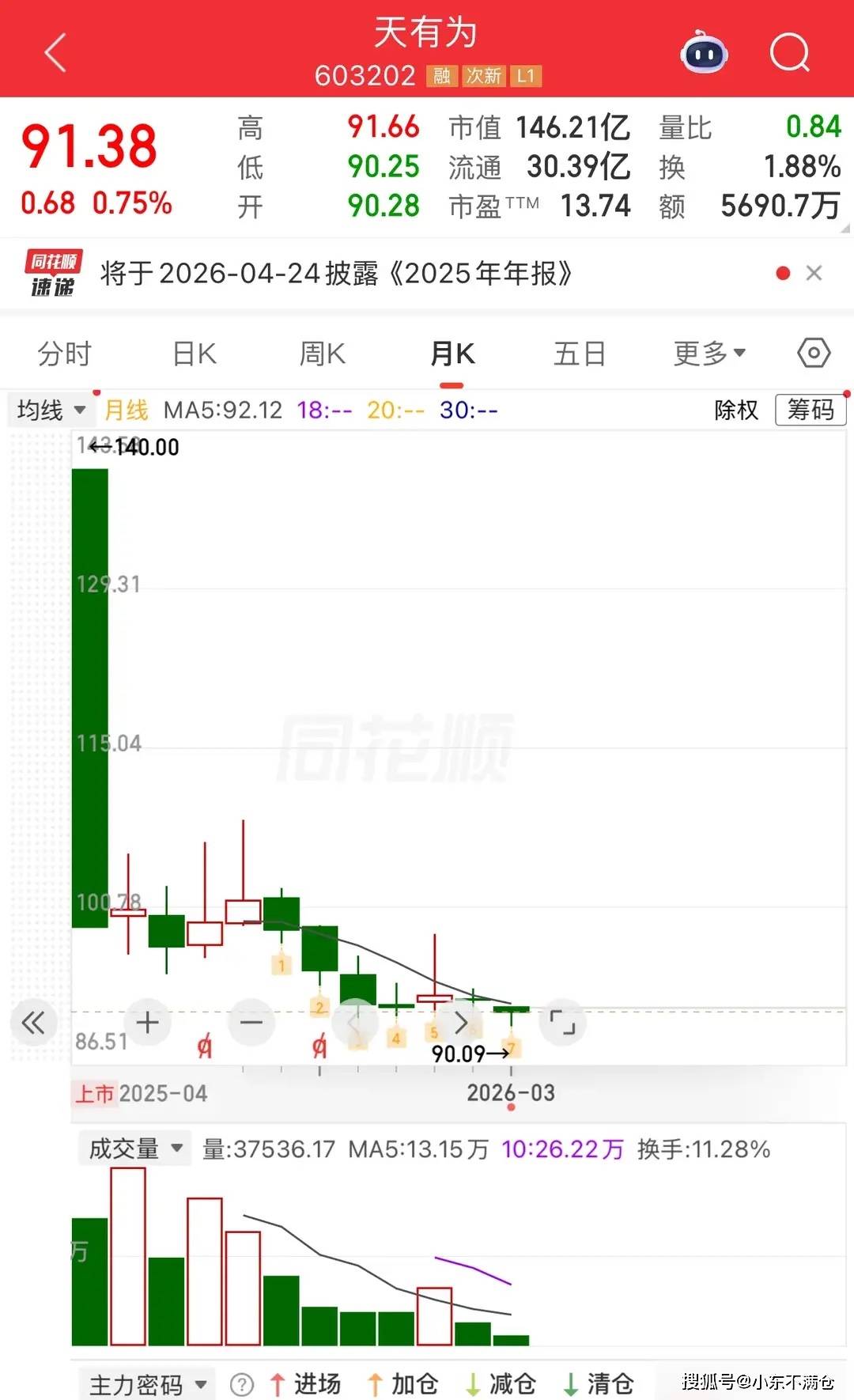Expand the 均线 indicator dropdown
This screenshot has height=1400, width=854.
[51, 410]
